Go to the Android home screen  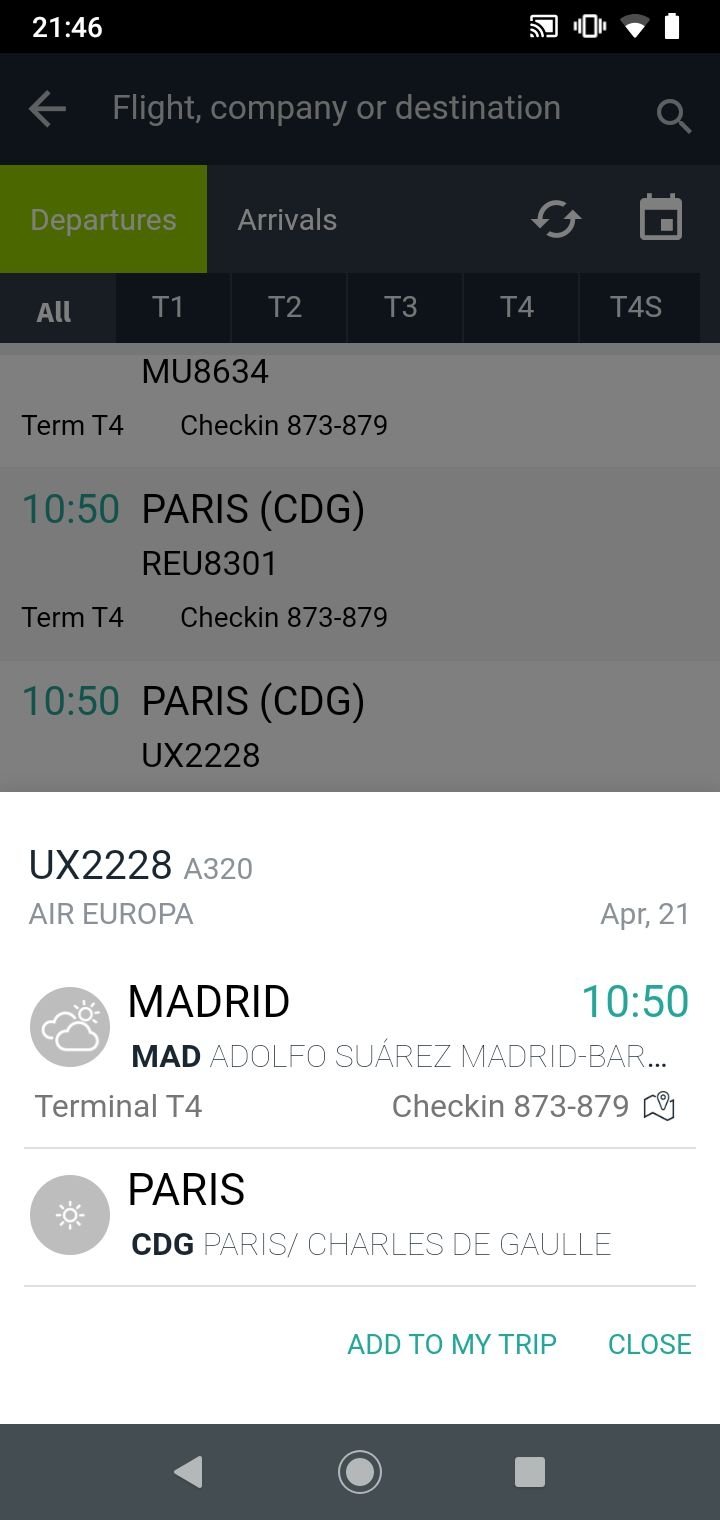[360, 1472]
